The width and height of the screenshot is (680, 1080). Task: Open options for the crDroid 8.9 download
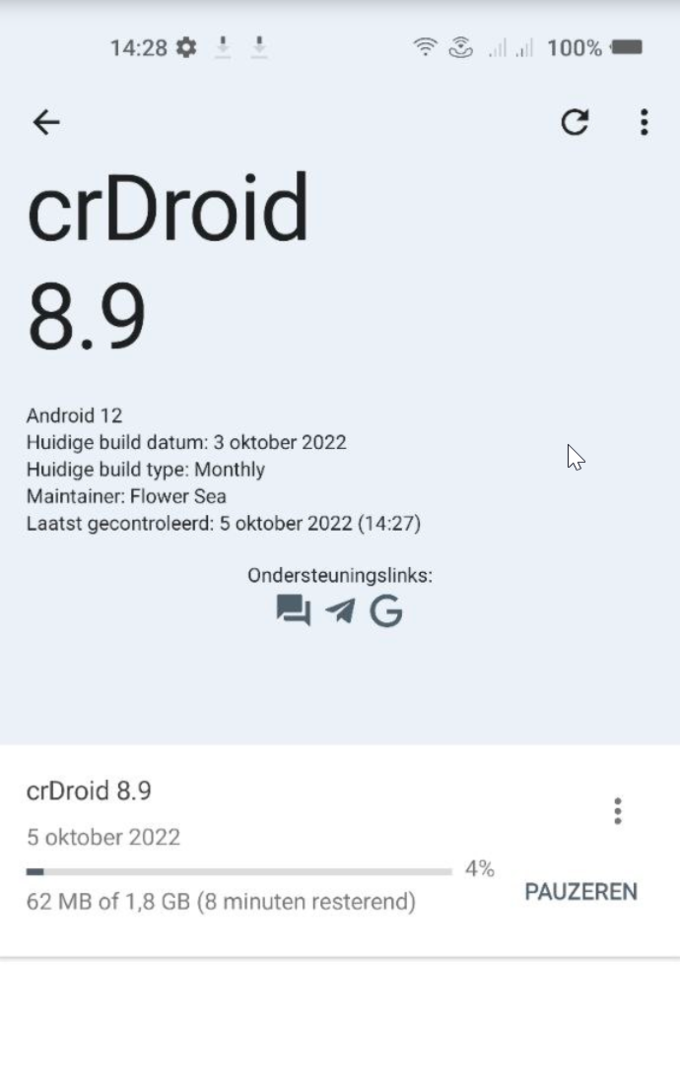pyautogui.click(x=618, y=811)
